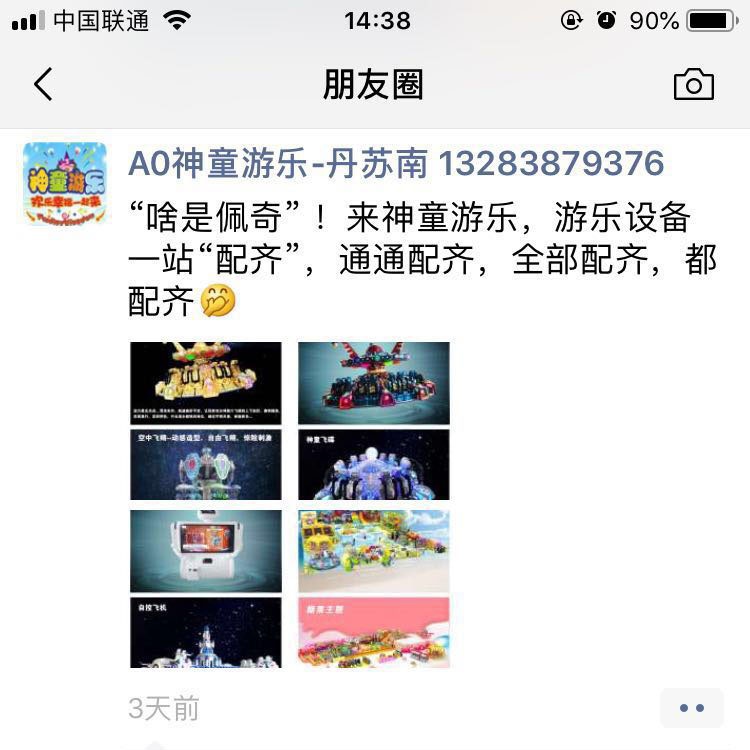The width and height of the screenshot is (750, 750).
Task: View the red spinning ride photo
Action: point(374,383)
